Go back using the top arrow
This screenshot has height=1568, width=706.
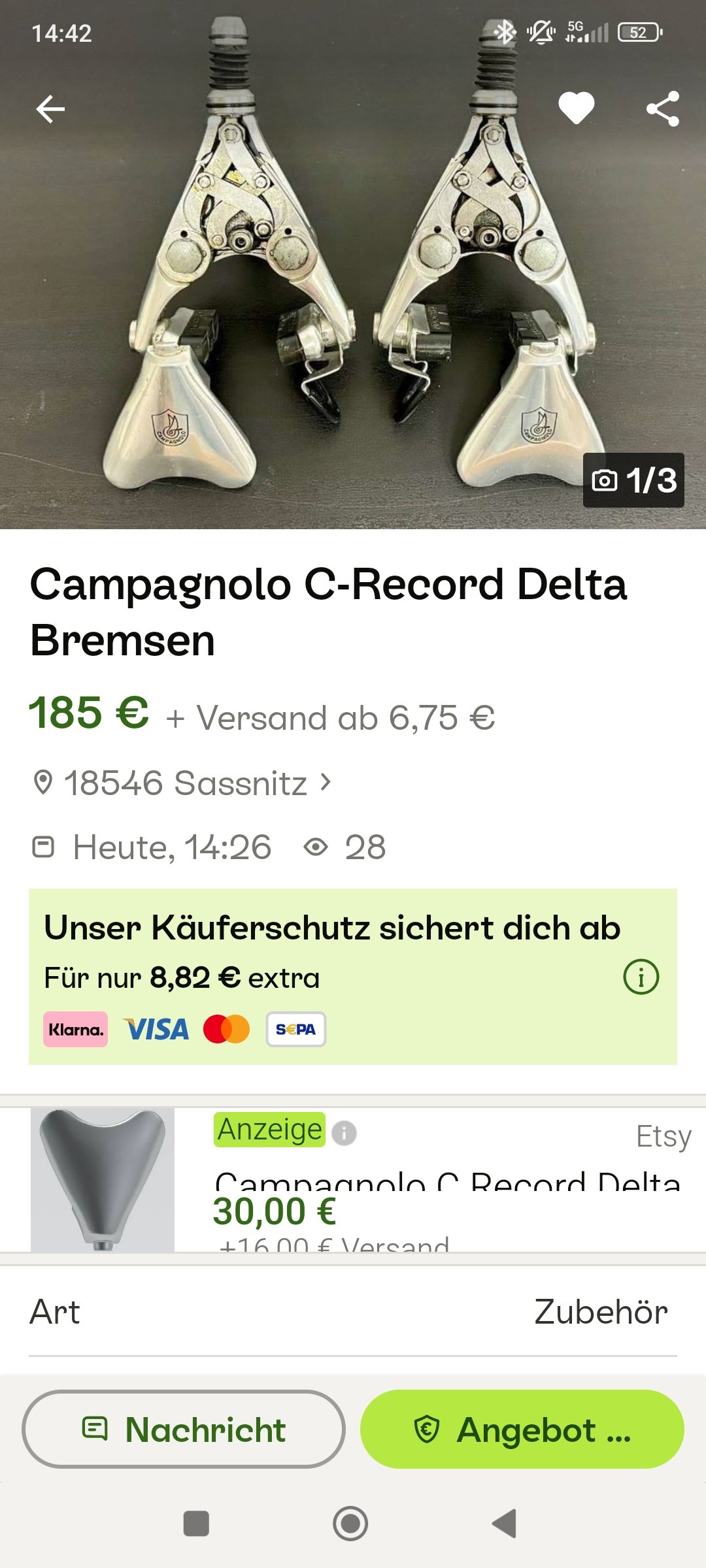[50, 108]
